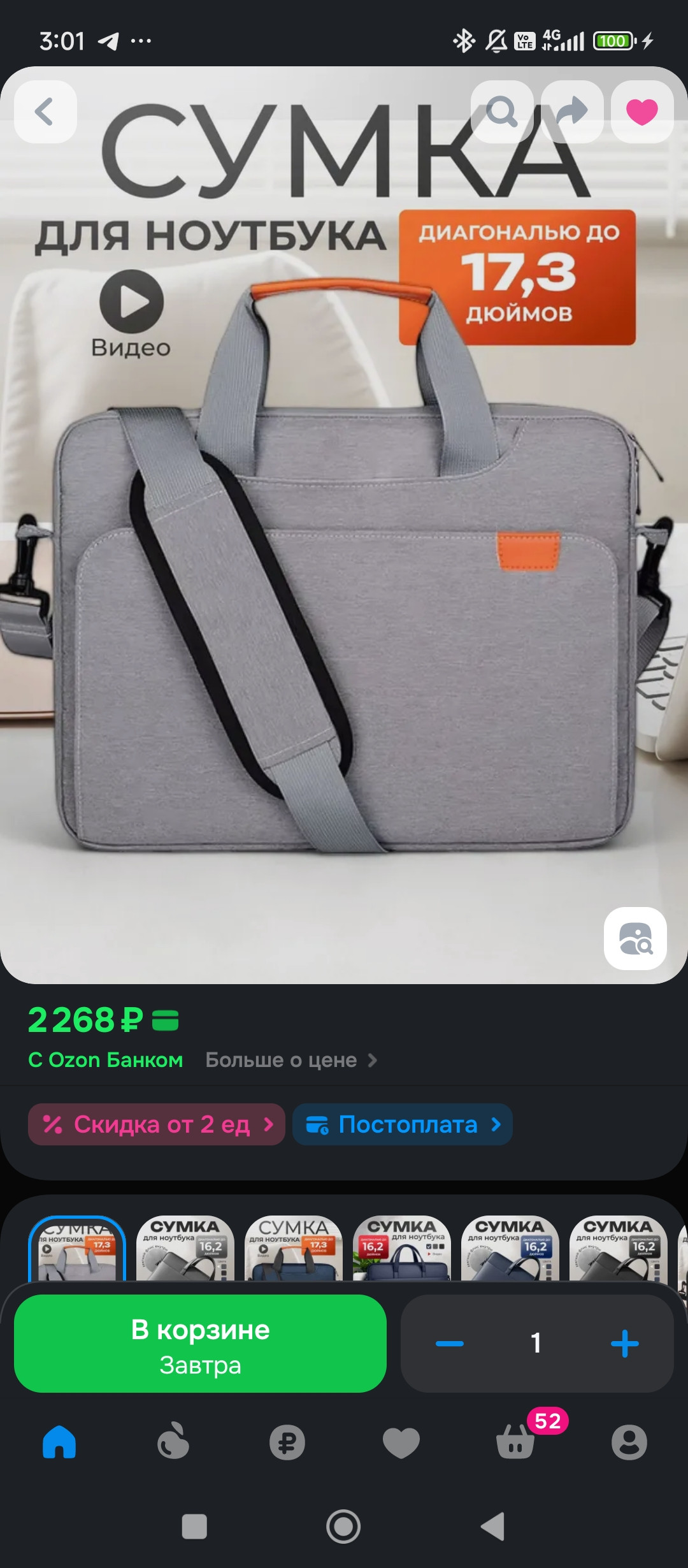Switch to the home tab
The width and height of the screenshot is (688, 1568).
(x=59, y=1442)
